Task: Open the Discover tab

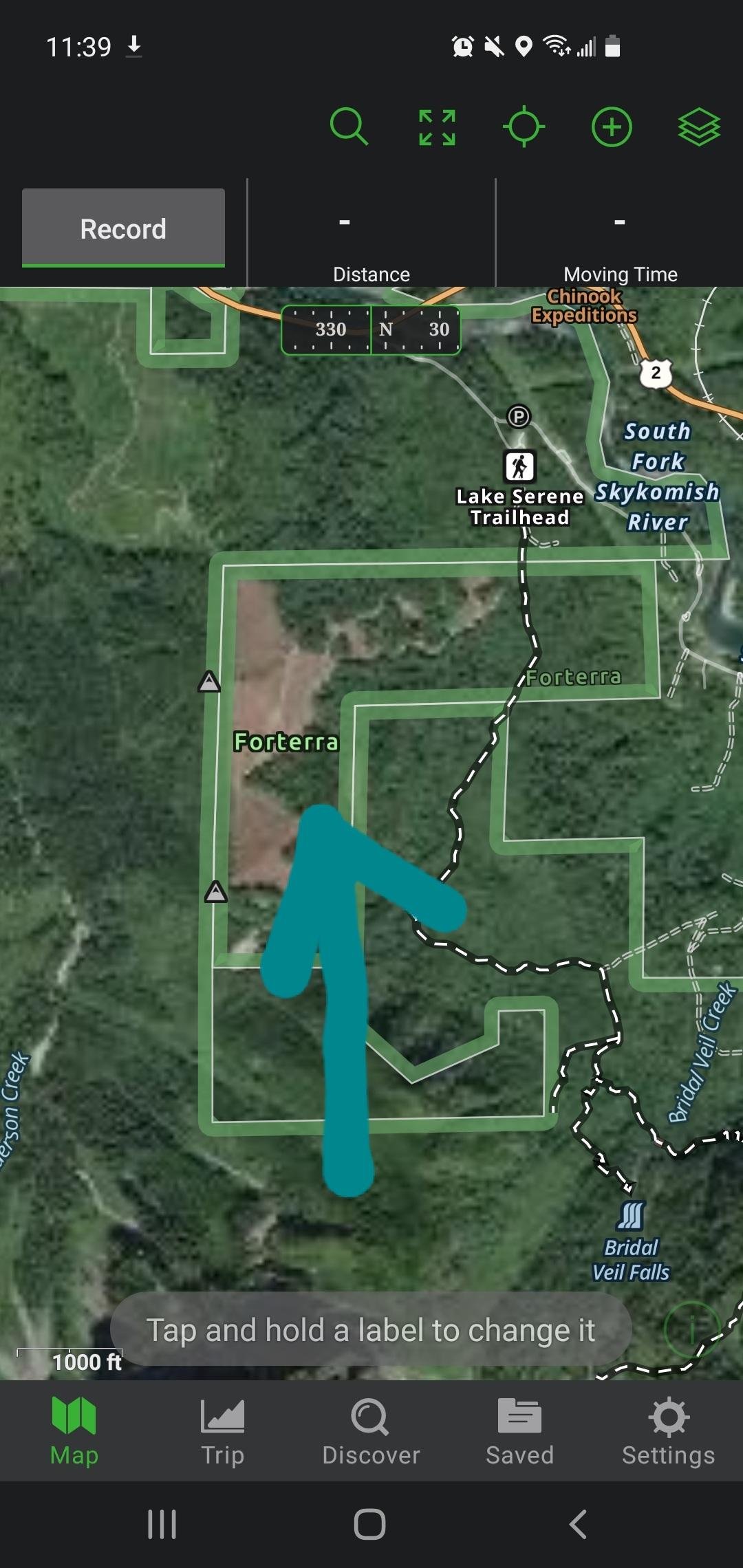Action: tap(371, 1432)
